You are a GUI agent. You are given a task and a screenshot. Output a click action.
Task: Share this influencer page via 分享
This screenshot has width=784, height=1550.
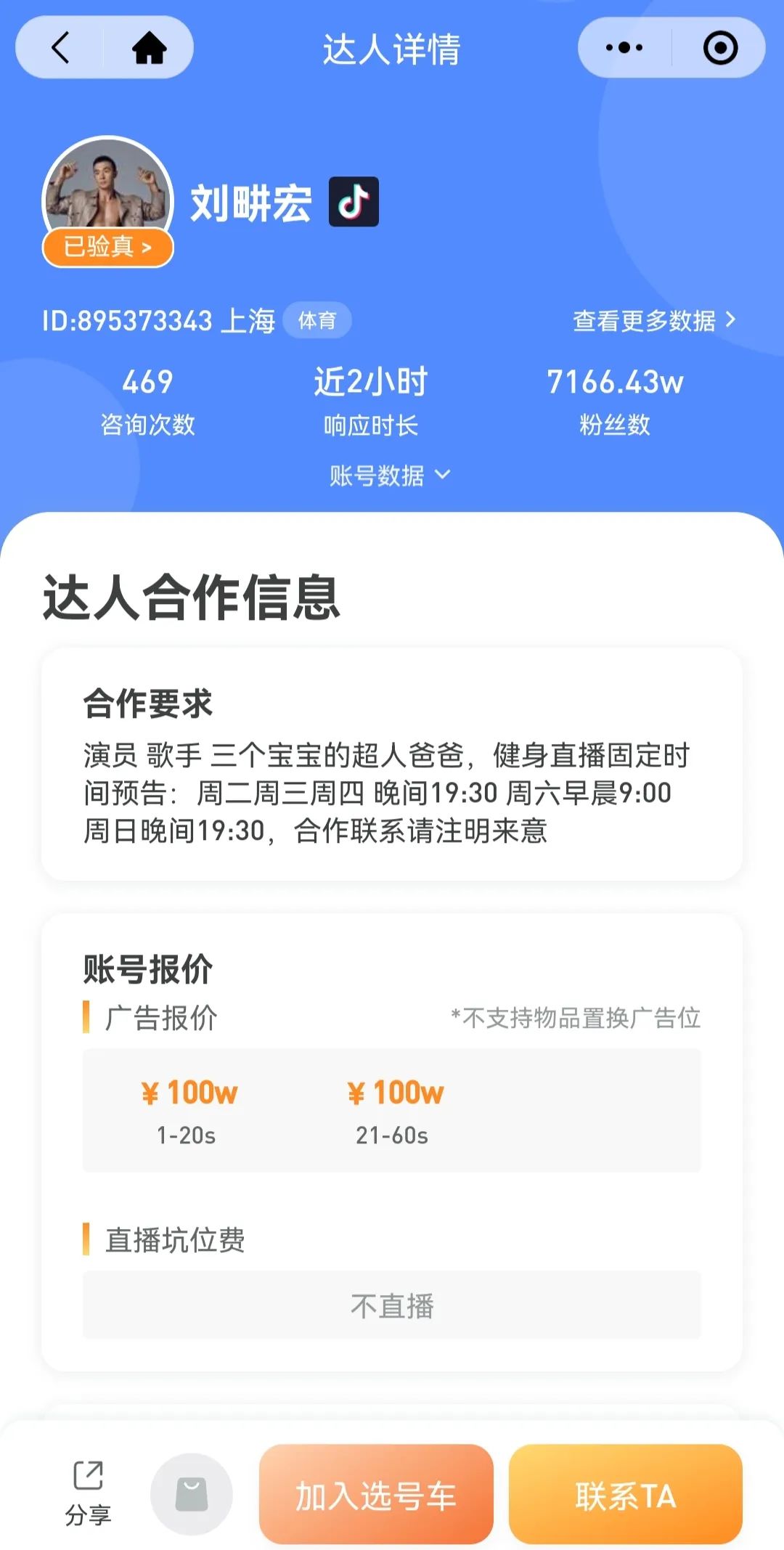point(88,1493)
